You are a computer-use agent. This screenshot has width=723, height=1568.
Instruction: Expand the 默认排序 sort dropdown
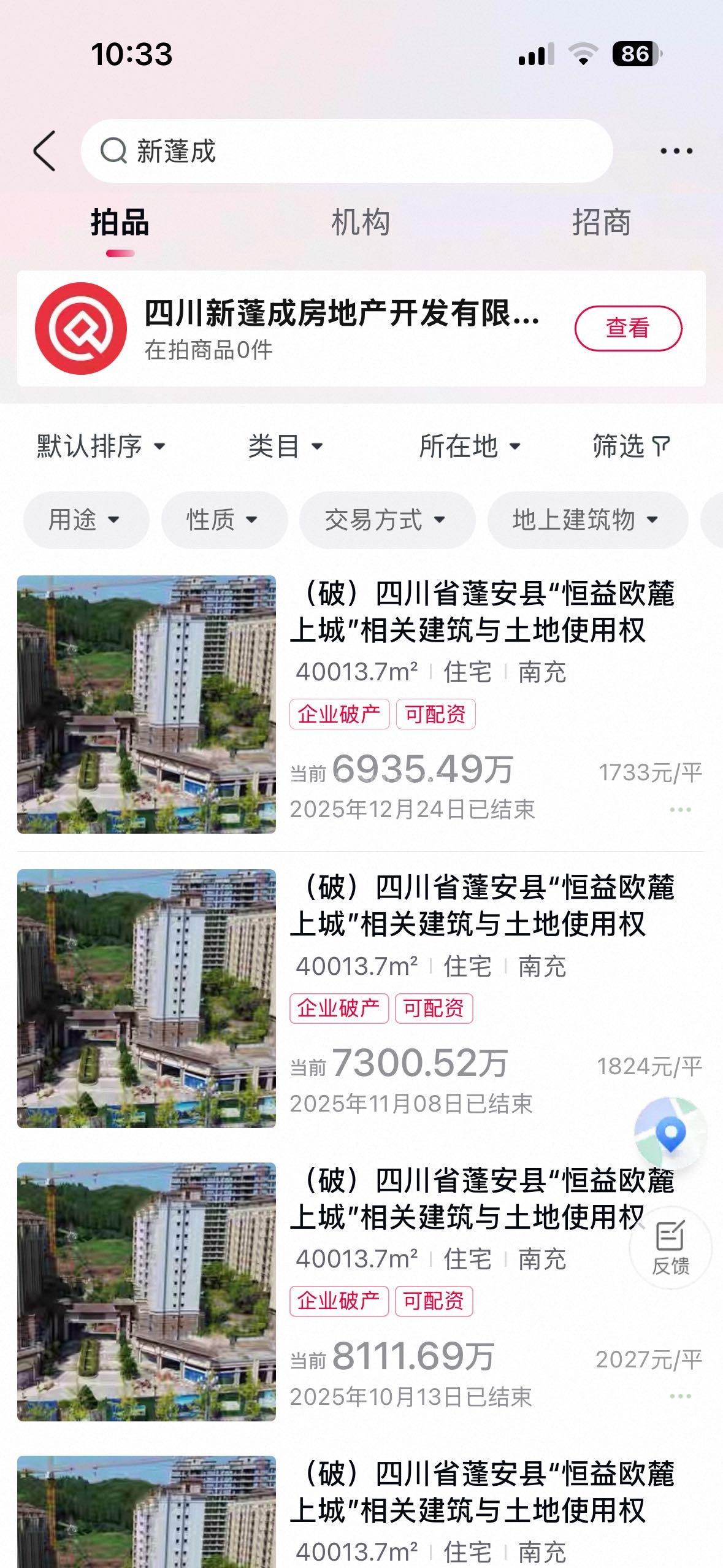(x=101, y=446)
